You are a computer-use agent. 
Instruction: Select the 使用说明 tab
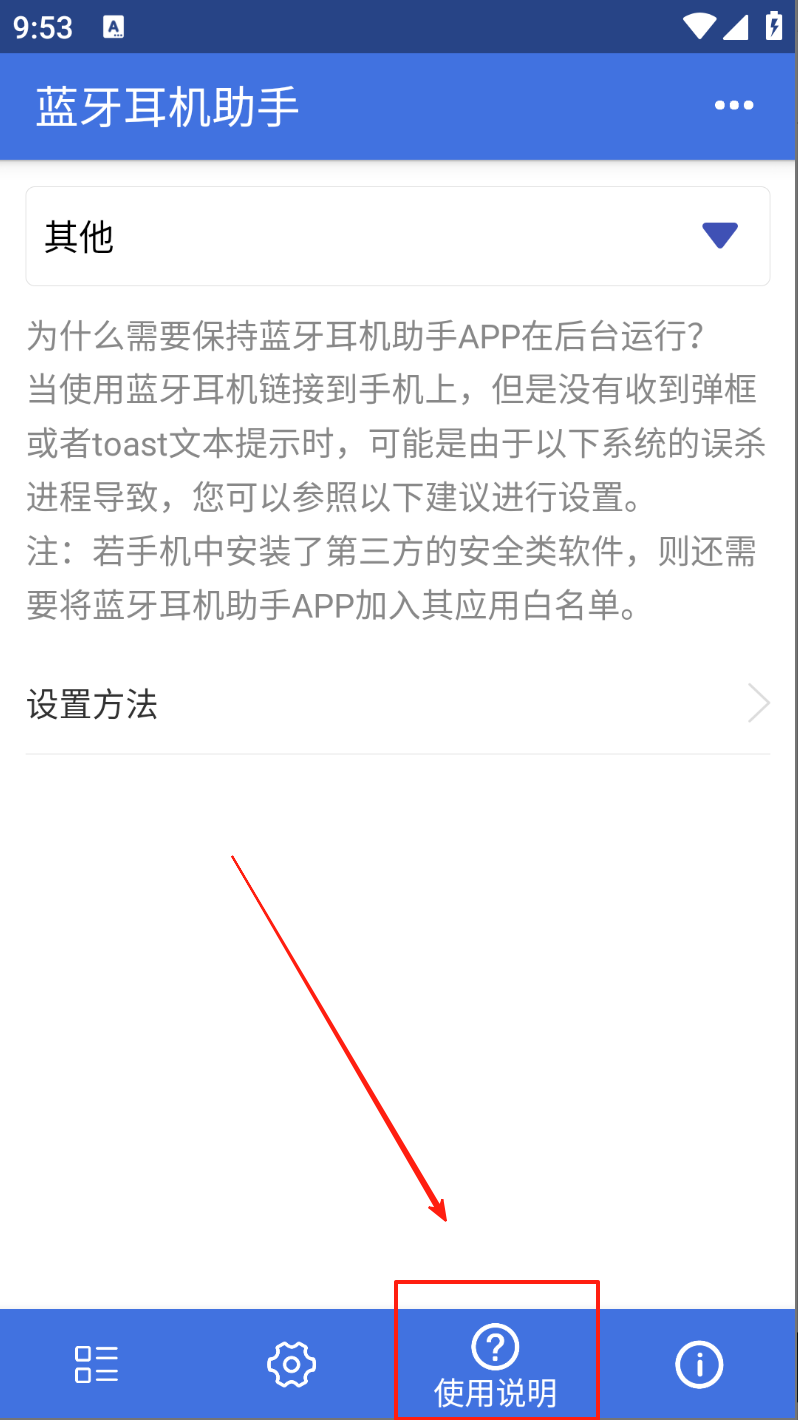click(x=496, y=1365)
